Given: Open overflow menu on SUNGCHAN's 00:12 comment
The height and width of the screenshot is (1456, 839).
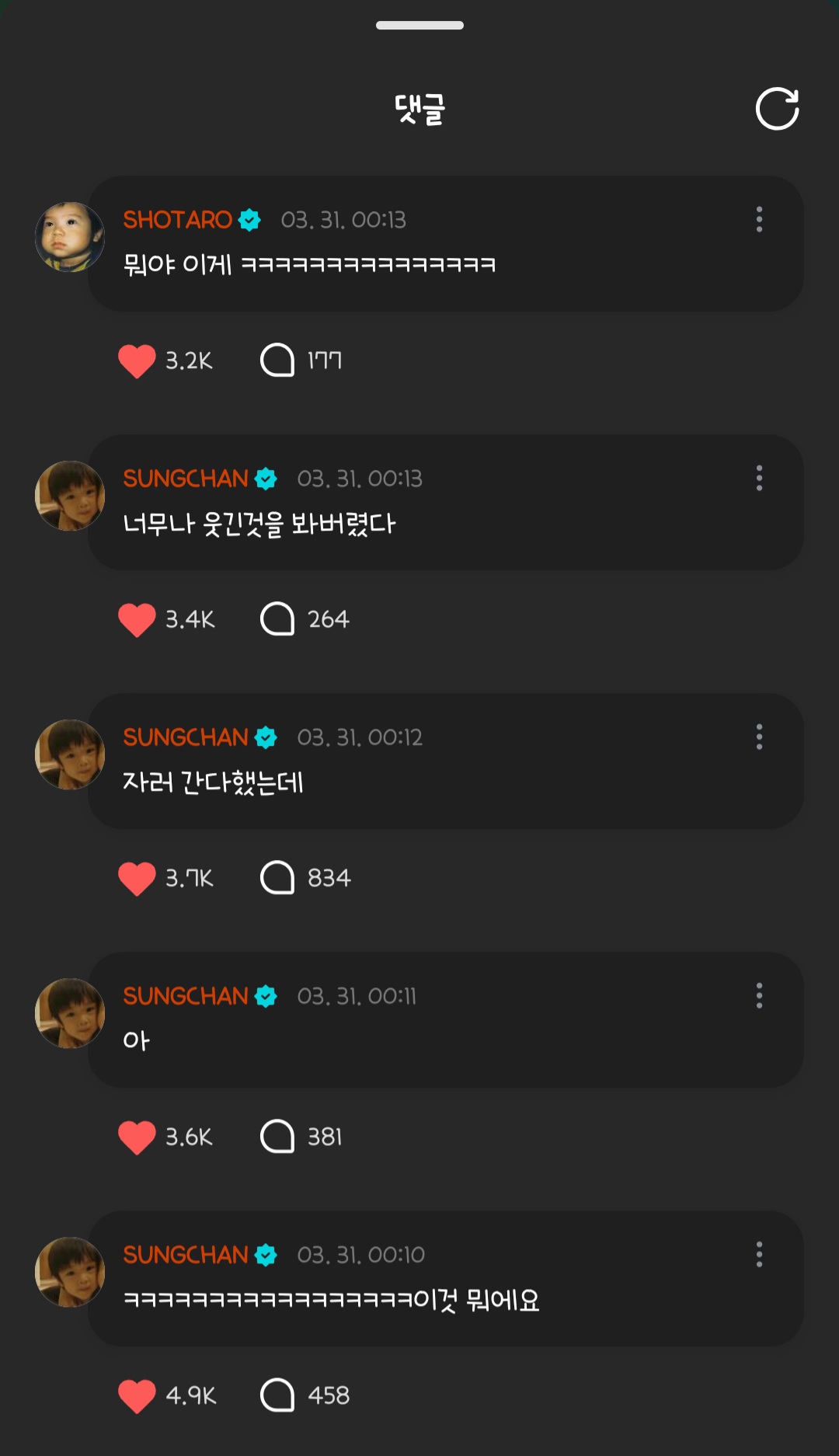Looking at the screenshot, I should click(759, 737).
